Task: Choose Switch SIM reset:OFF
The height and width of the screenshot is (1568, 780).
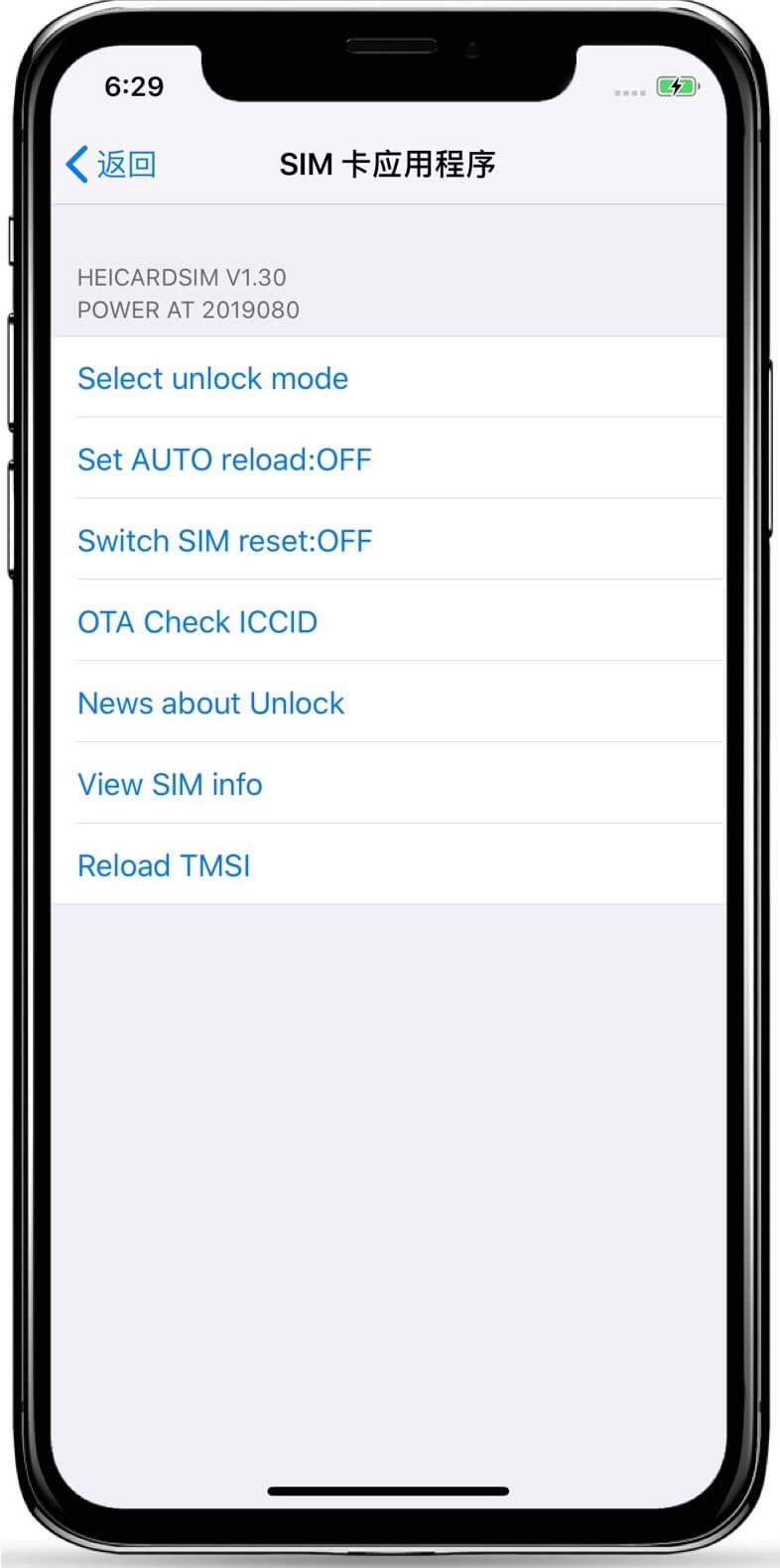Action: pyautogui.click(x=388, y=540)
